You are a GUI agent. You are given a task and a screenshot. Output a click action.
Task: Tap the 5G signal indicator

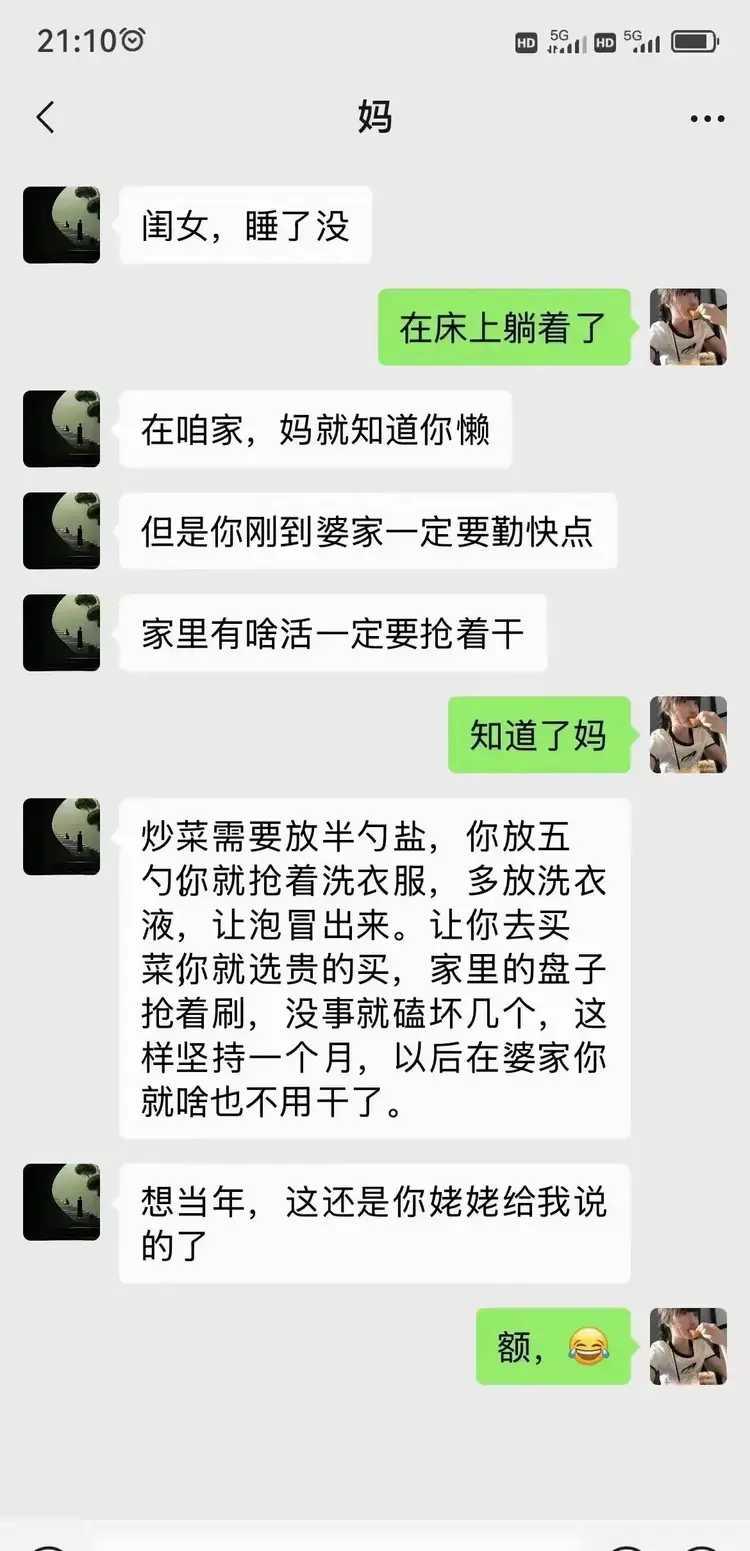point(563,43)
